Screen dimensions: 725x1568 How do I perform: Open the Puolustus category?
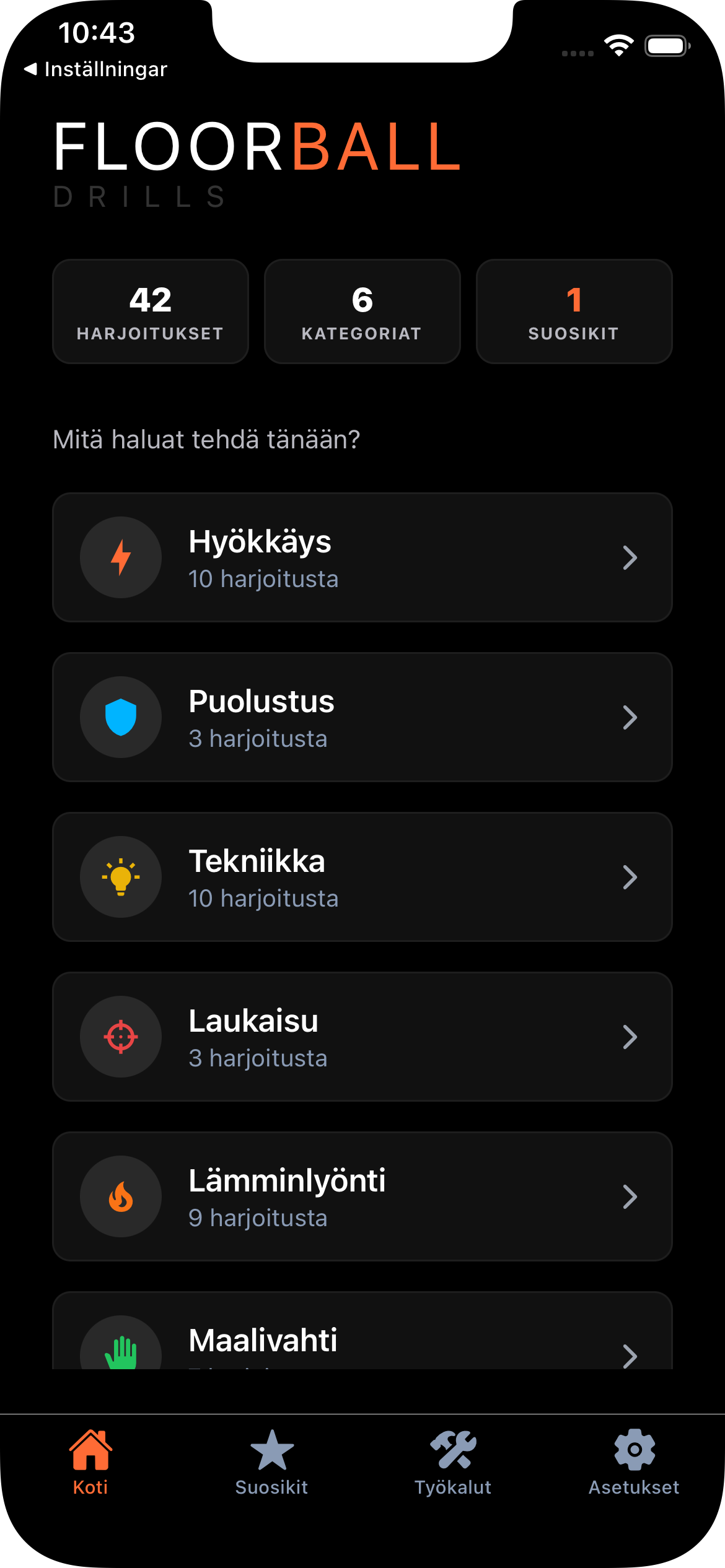pyautogui.click(x=362, y=717)
